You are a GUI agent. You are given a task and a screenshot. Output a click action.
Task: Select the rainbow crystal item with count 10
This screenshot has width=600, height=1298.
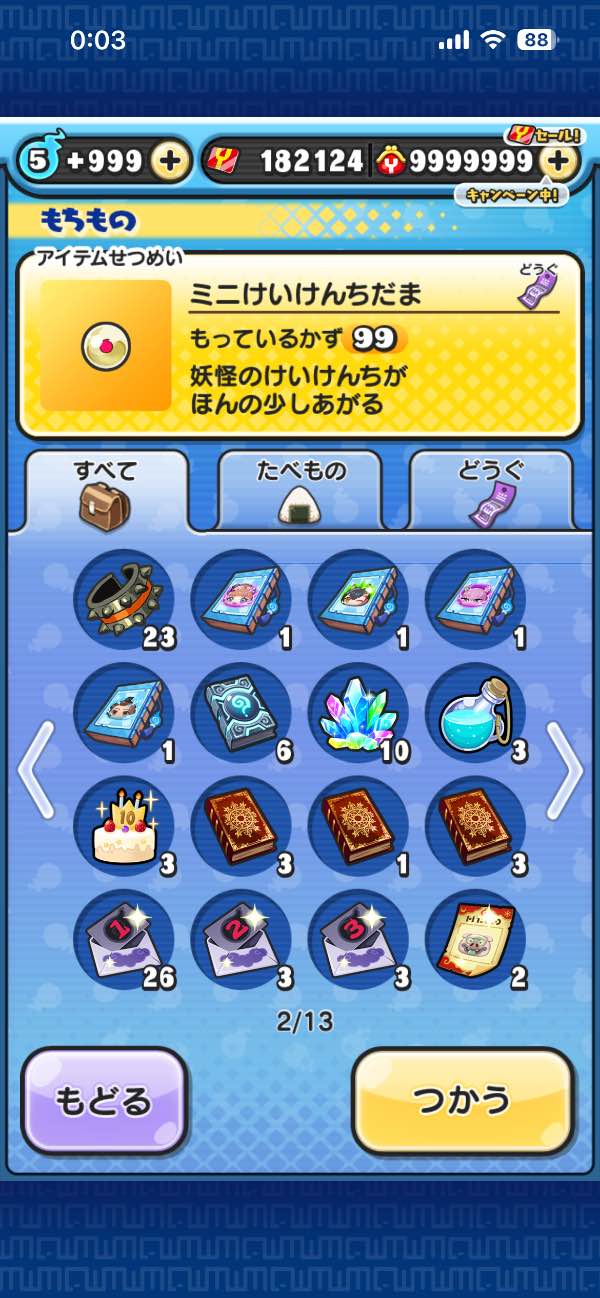(358, 714)
